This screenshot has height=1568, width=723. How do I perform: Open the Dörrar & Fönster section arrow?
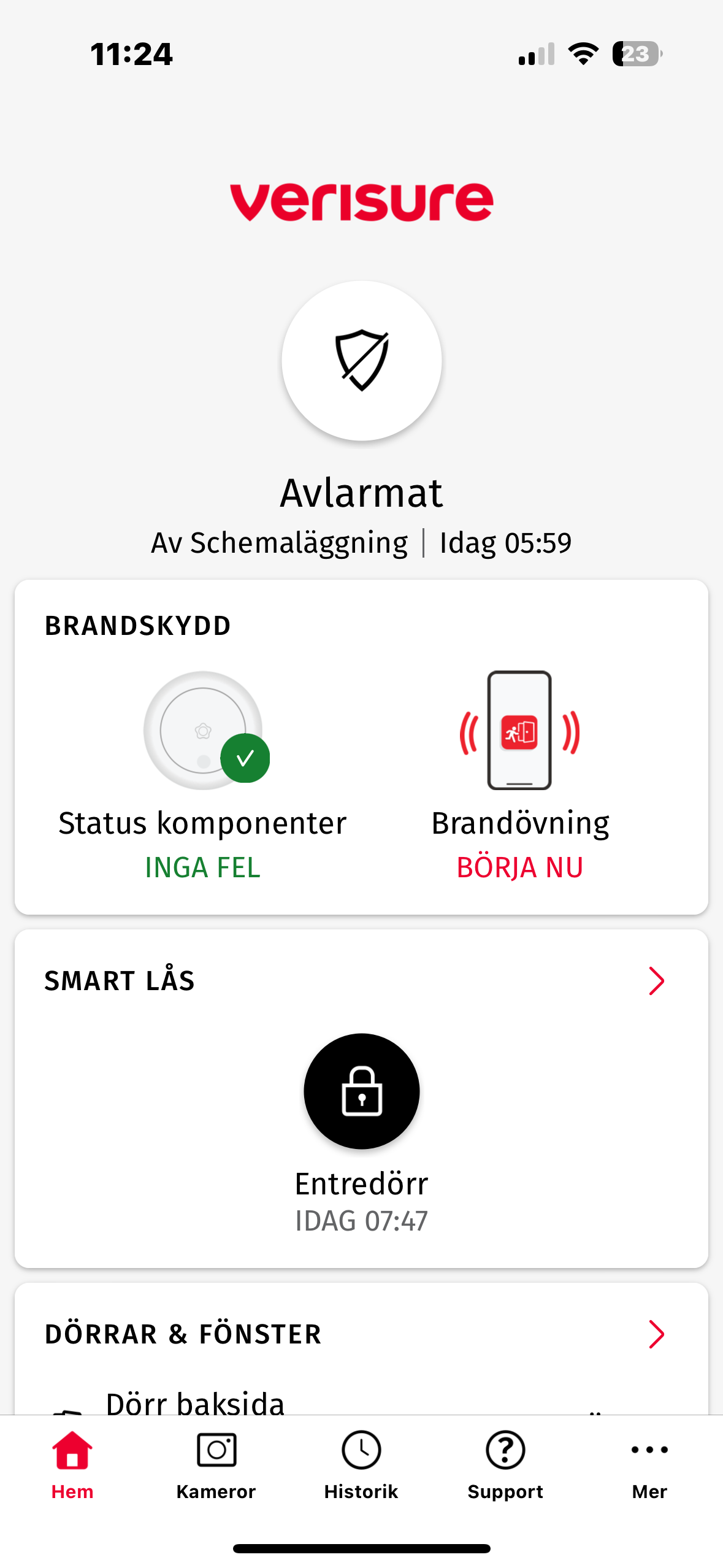[x=656, y=1334]
